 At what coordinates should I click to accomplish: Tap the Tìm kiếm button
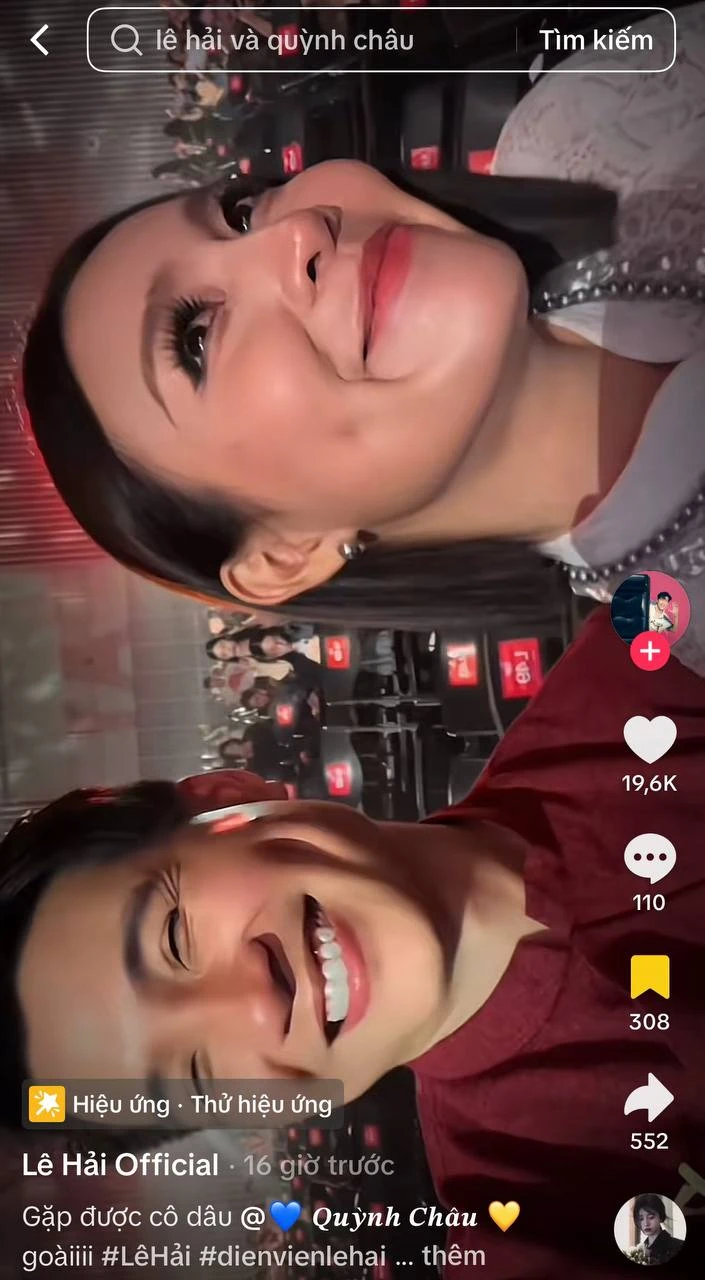pos(596,40)
